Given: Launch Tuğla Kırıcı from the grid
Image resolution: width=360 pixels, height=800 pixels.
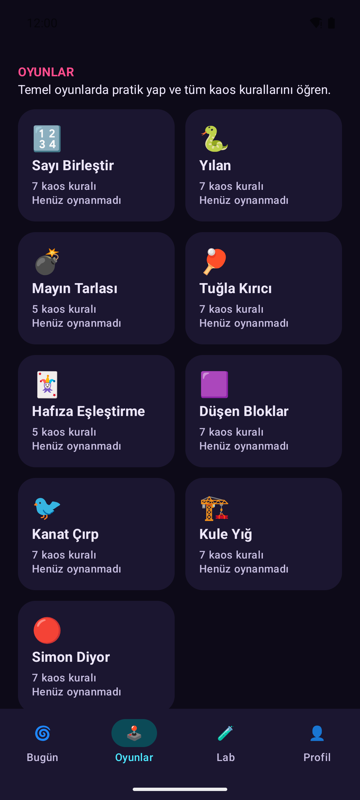Looking at the screenshot, I should [264, 288].
